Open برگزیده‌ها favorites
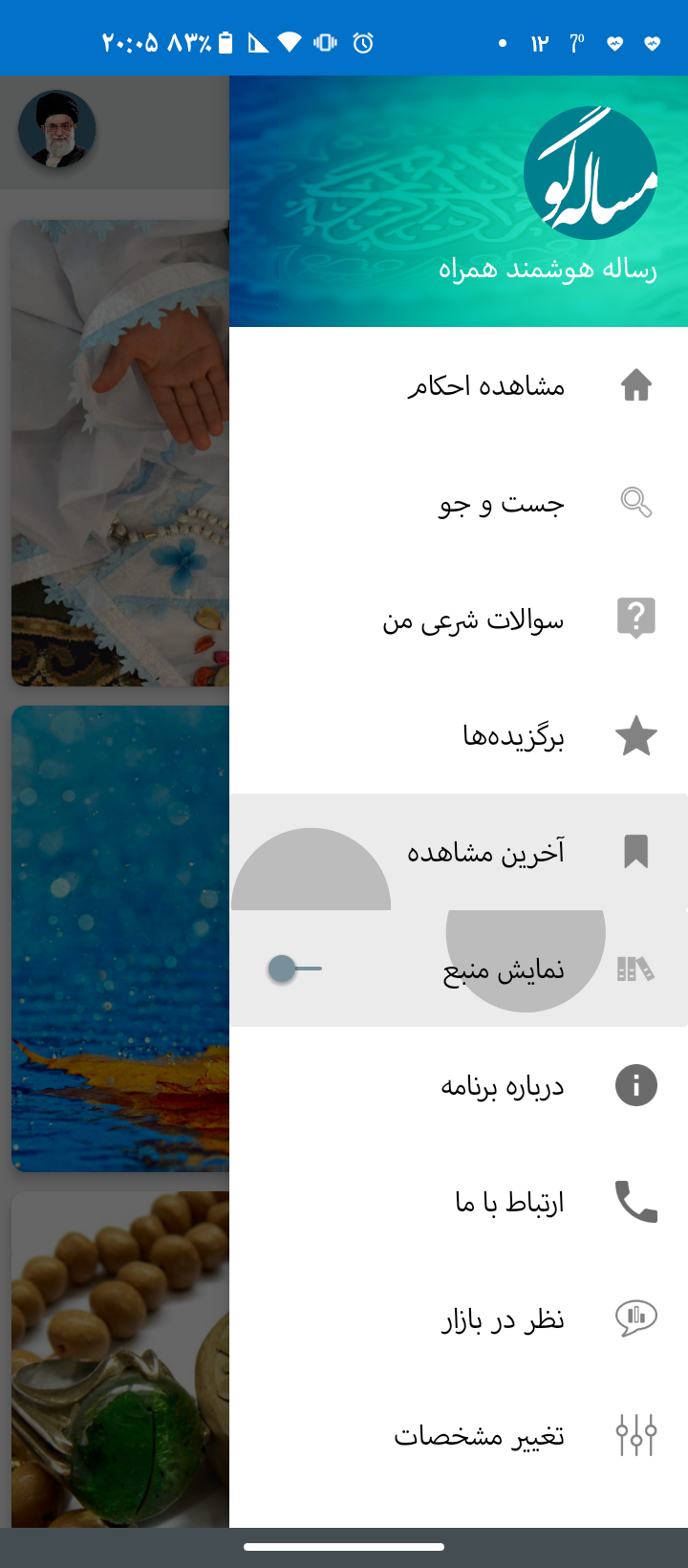This screenshot has height=1568, width=688. click(513, 737)
